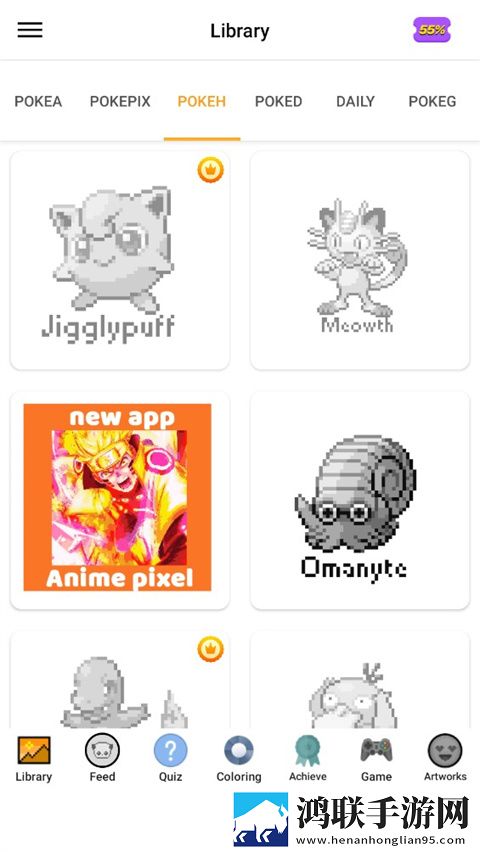Switch to the POKEA tab

(38, 102)
